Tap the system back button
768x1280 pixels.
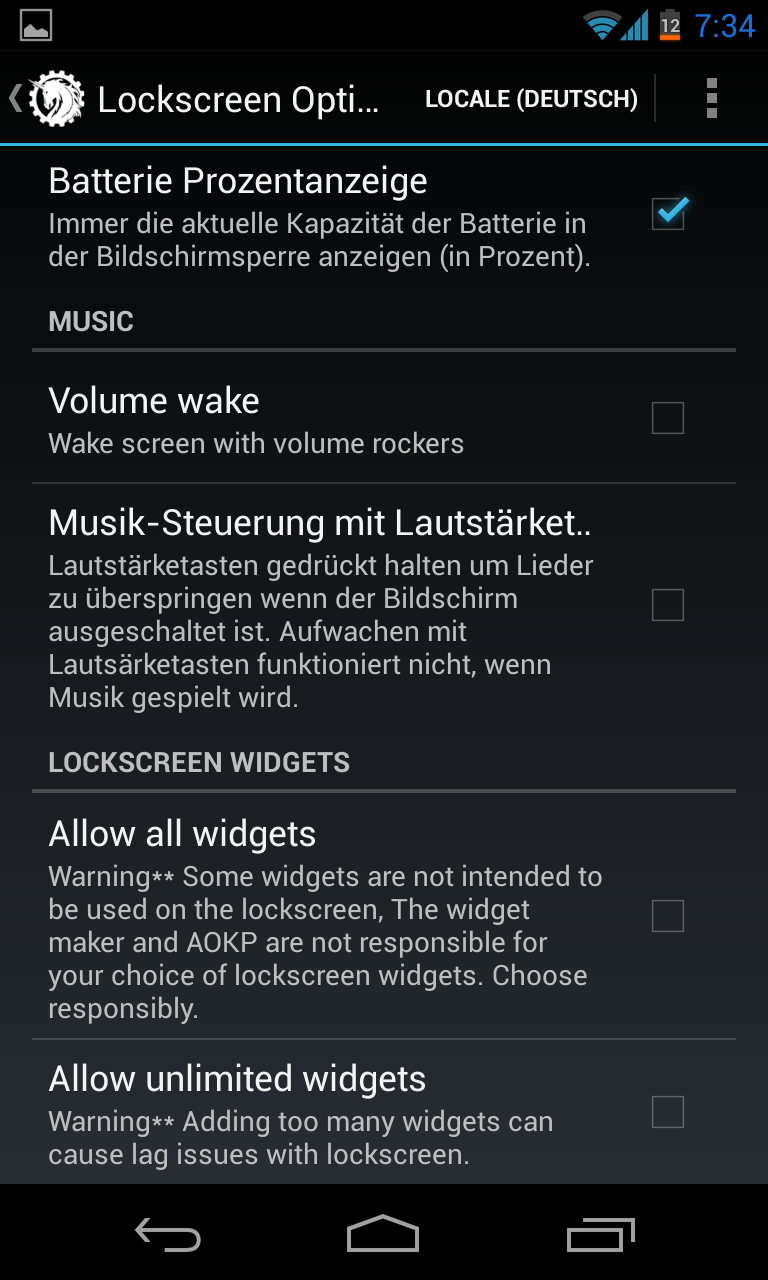(168, 1234)
